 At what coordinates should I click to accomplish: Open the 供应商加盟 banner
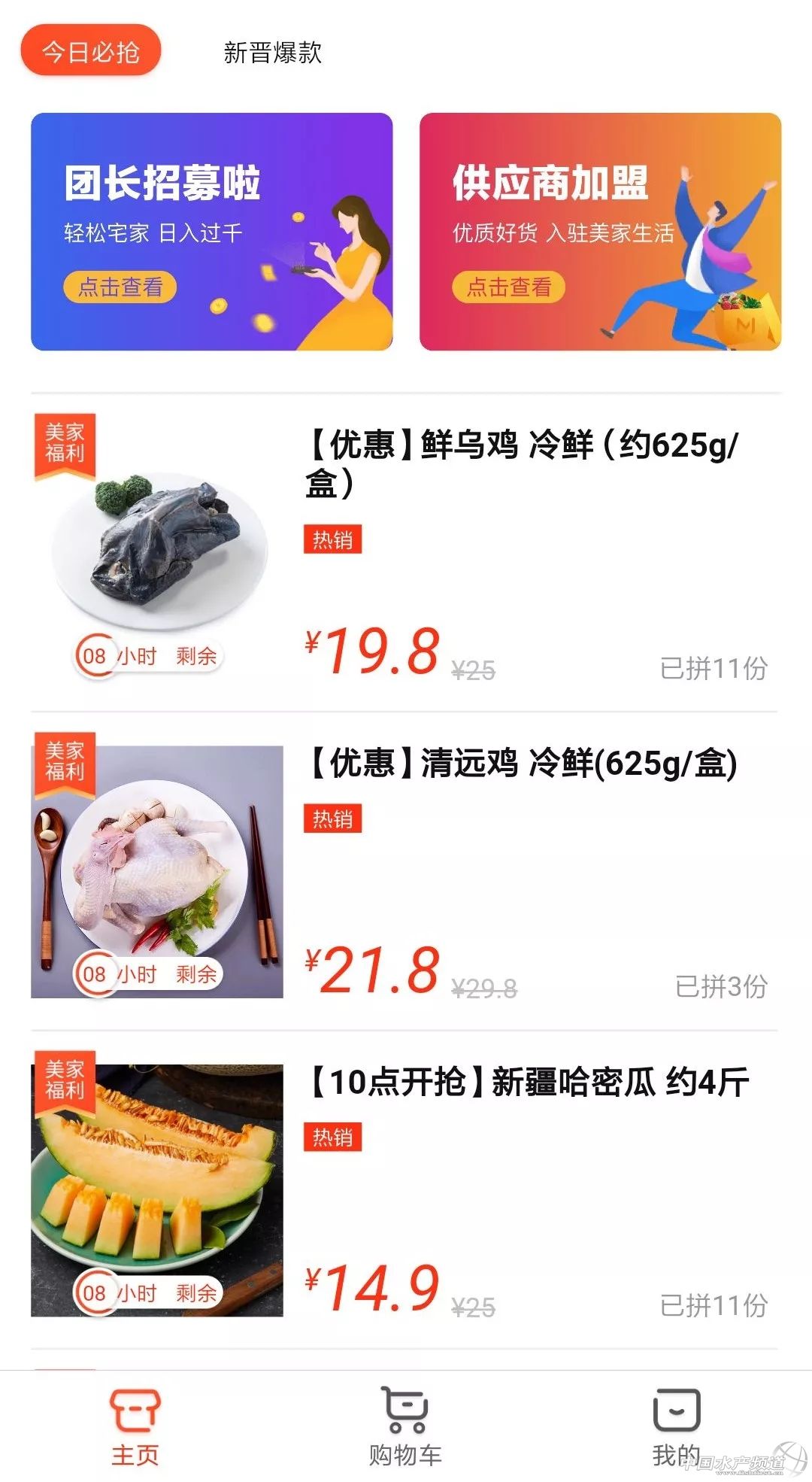pyautogui.click(x=600, y=232)
